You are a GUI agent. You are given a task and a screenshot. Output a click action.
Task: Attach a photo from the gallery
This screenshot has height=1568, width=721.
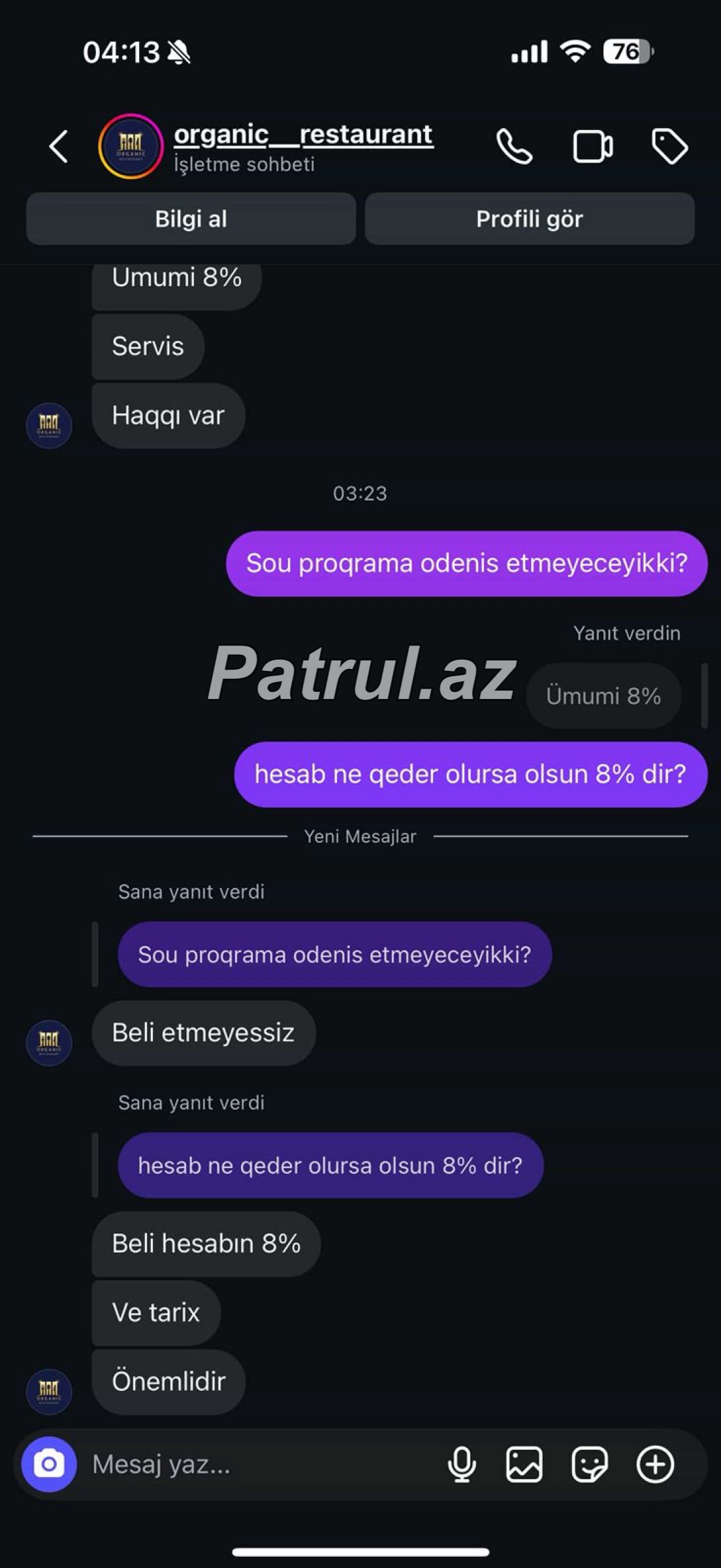tap(524, 1464)
